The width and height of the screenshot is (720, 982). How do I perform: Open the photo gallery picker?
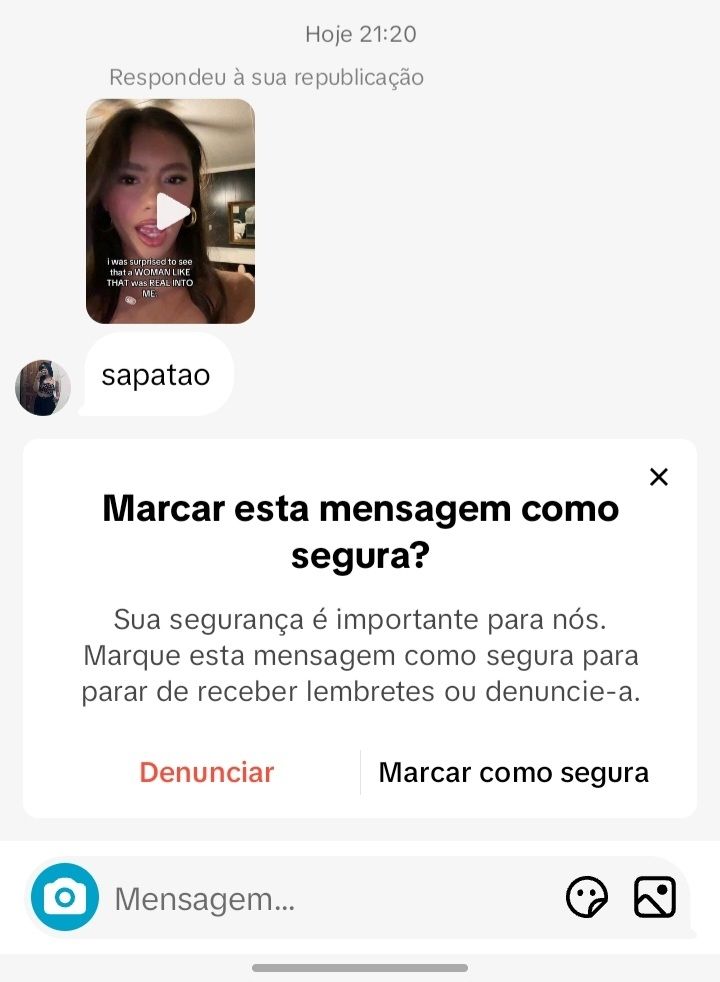[x=655, y=897]
